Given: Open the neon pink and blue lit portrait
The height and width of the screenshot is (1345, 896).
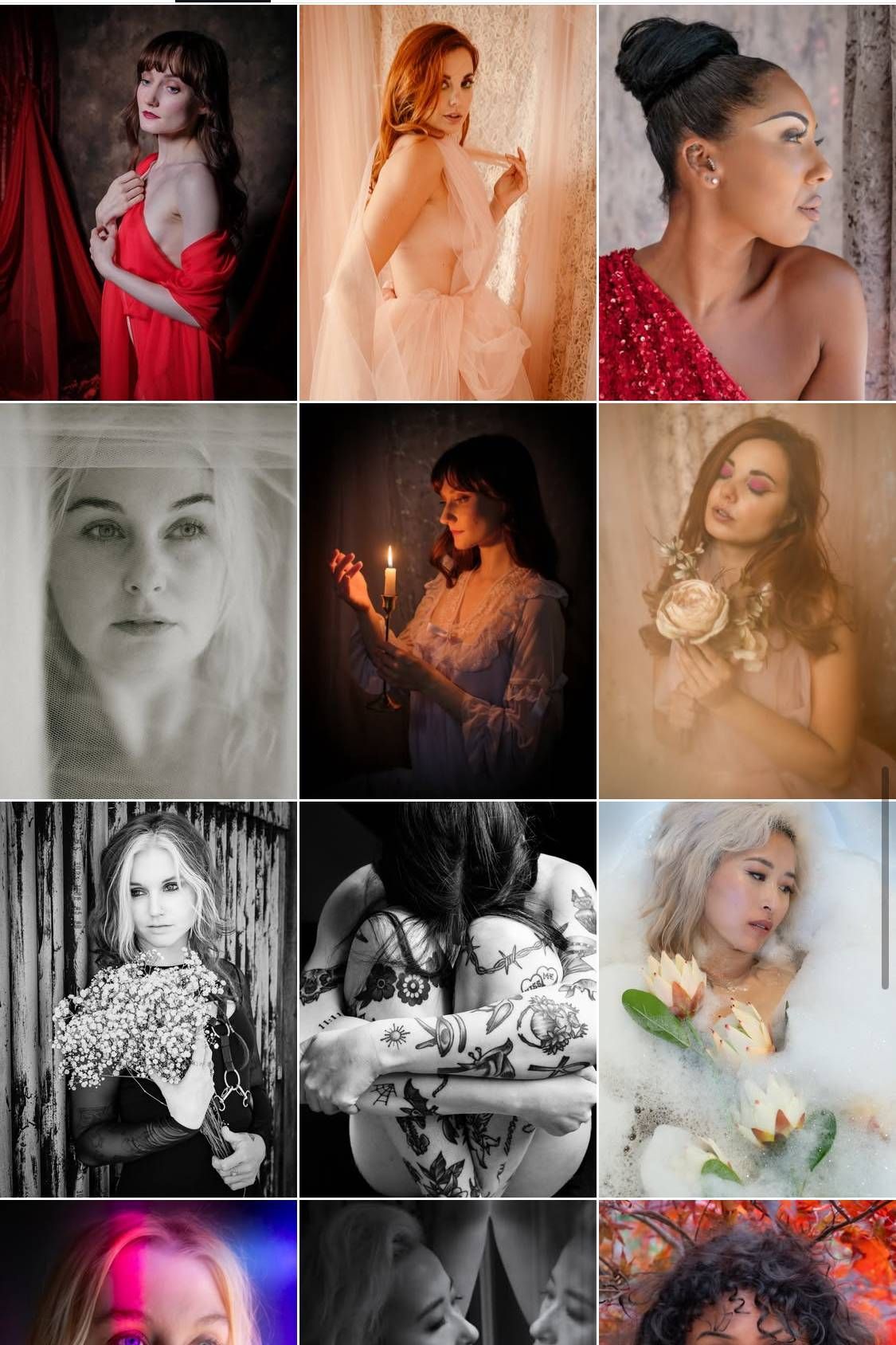Looking at the screenshot, I should (x=148, y=1273).
